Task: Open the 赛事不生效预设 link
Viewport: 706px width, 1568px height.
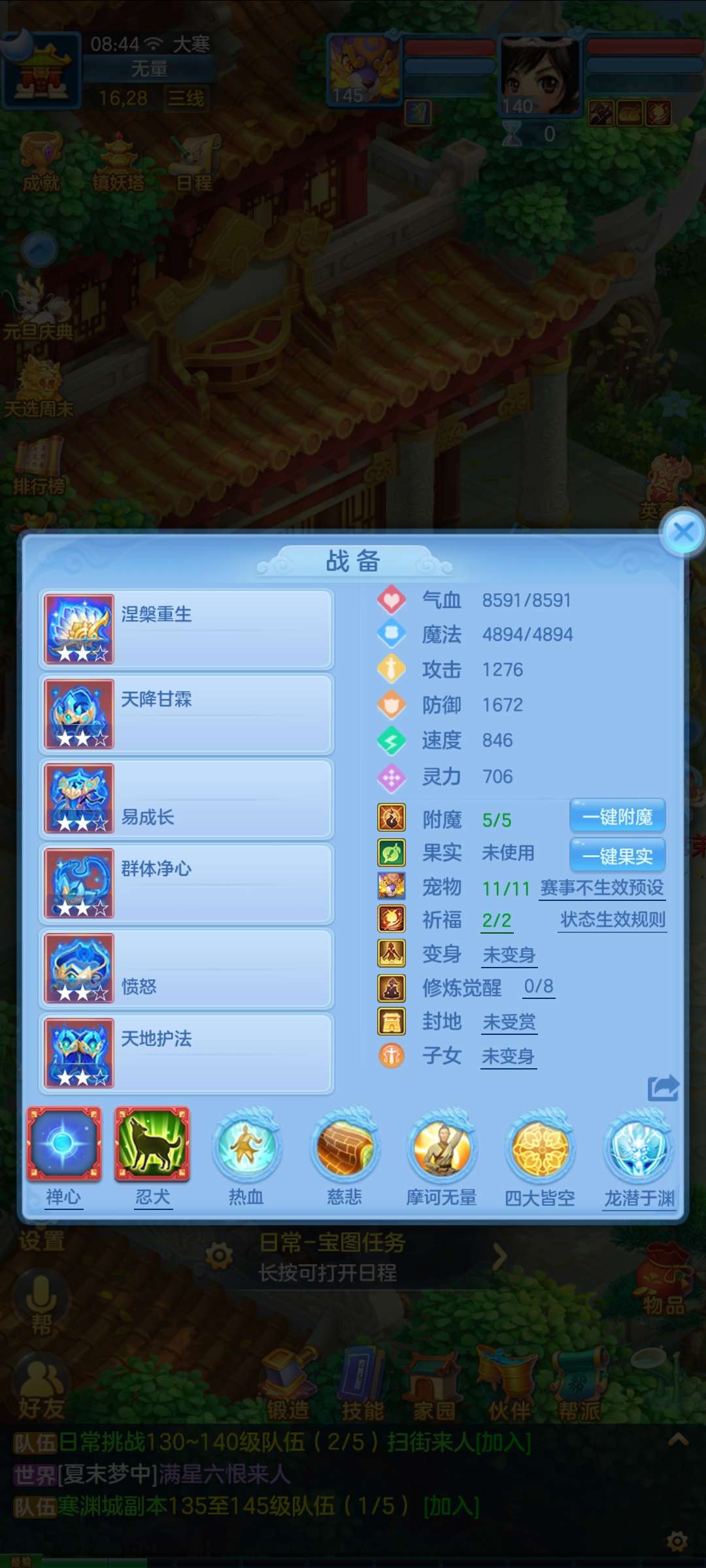Action: coord(601,888)
